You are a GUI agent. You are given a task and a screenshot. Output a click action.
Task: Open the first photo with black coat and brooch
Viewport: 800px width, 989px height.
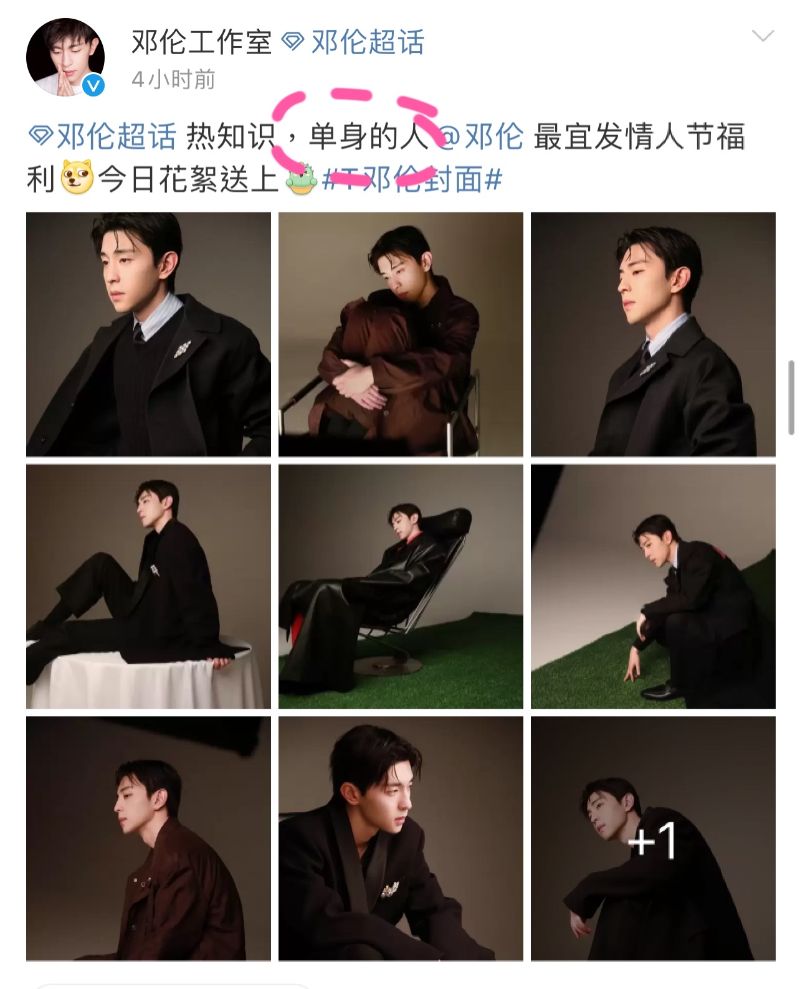click(148, 334)
